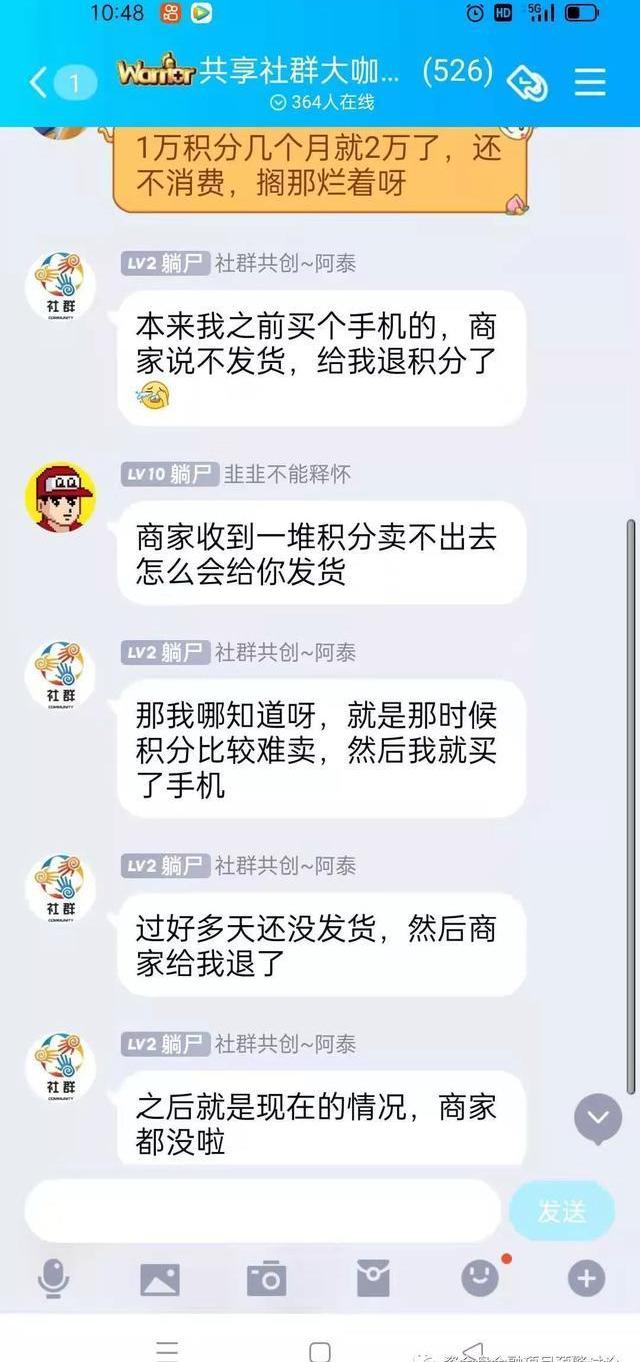
Task: Tap the message input field
Action: click(262, 1211)
